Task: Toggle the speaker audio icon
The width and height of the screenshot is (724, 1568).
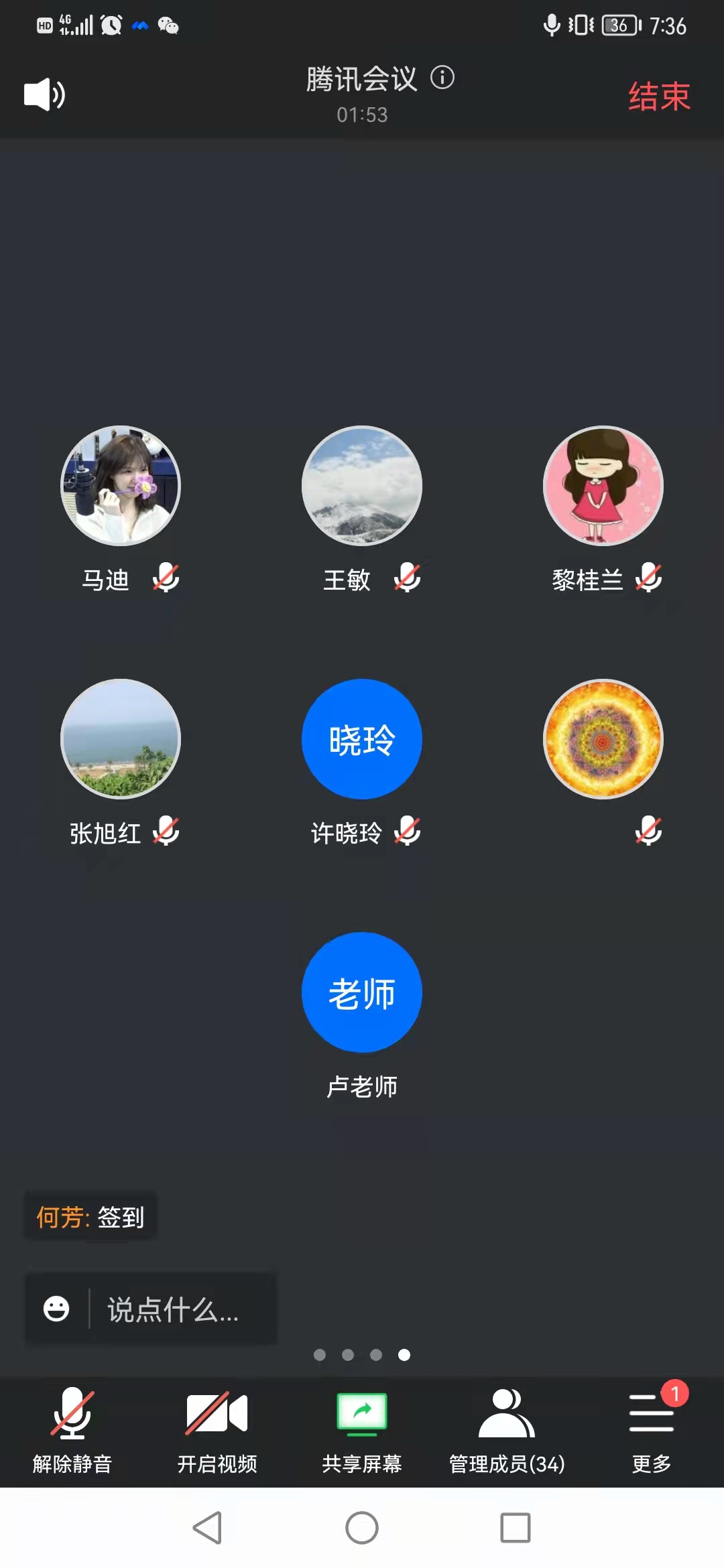Action: point(44,94)
